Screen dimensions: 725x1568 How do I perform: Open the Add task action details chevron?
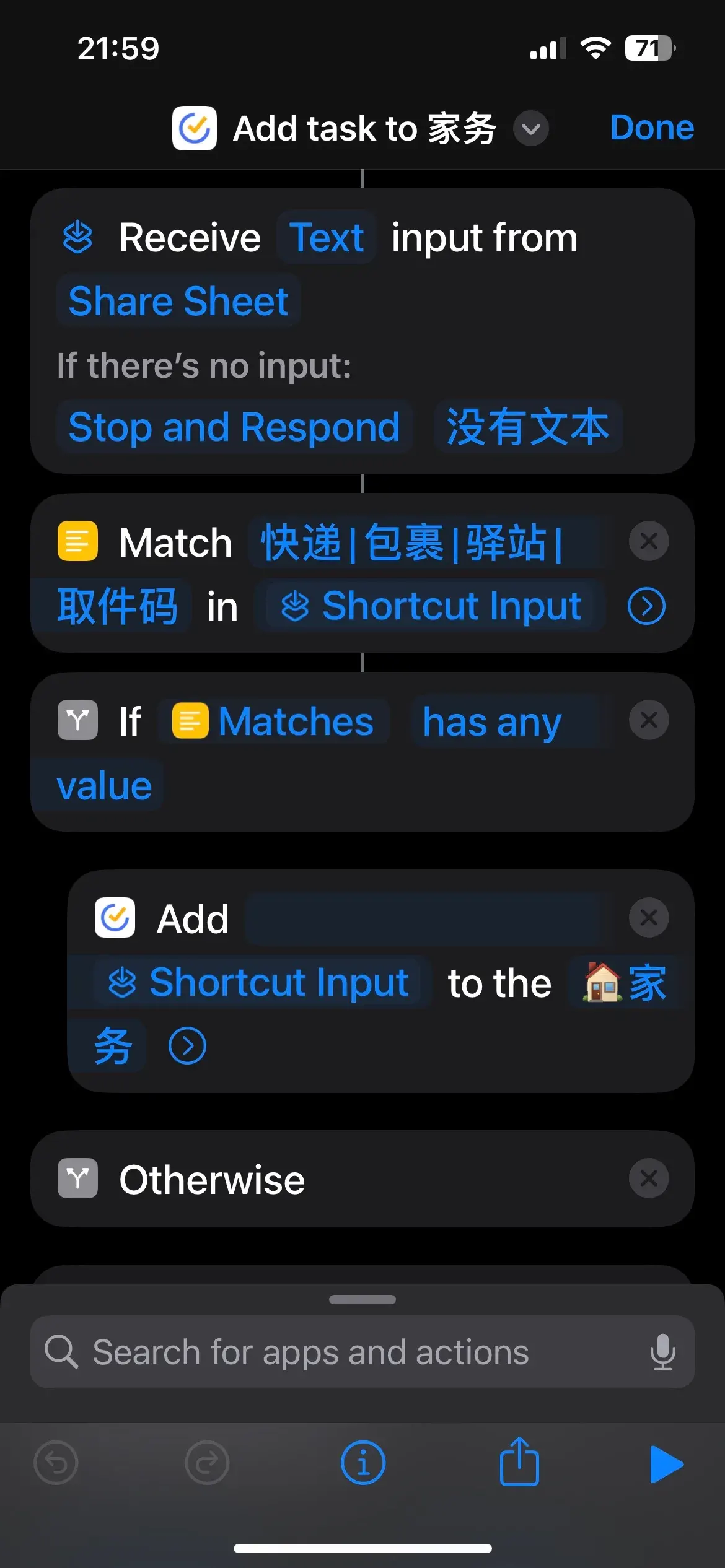click(188, 1045)
